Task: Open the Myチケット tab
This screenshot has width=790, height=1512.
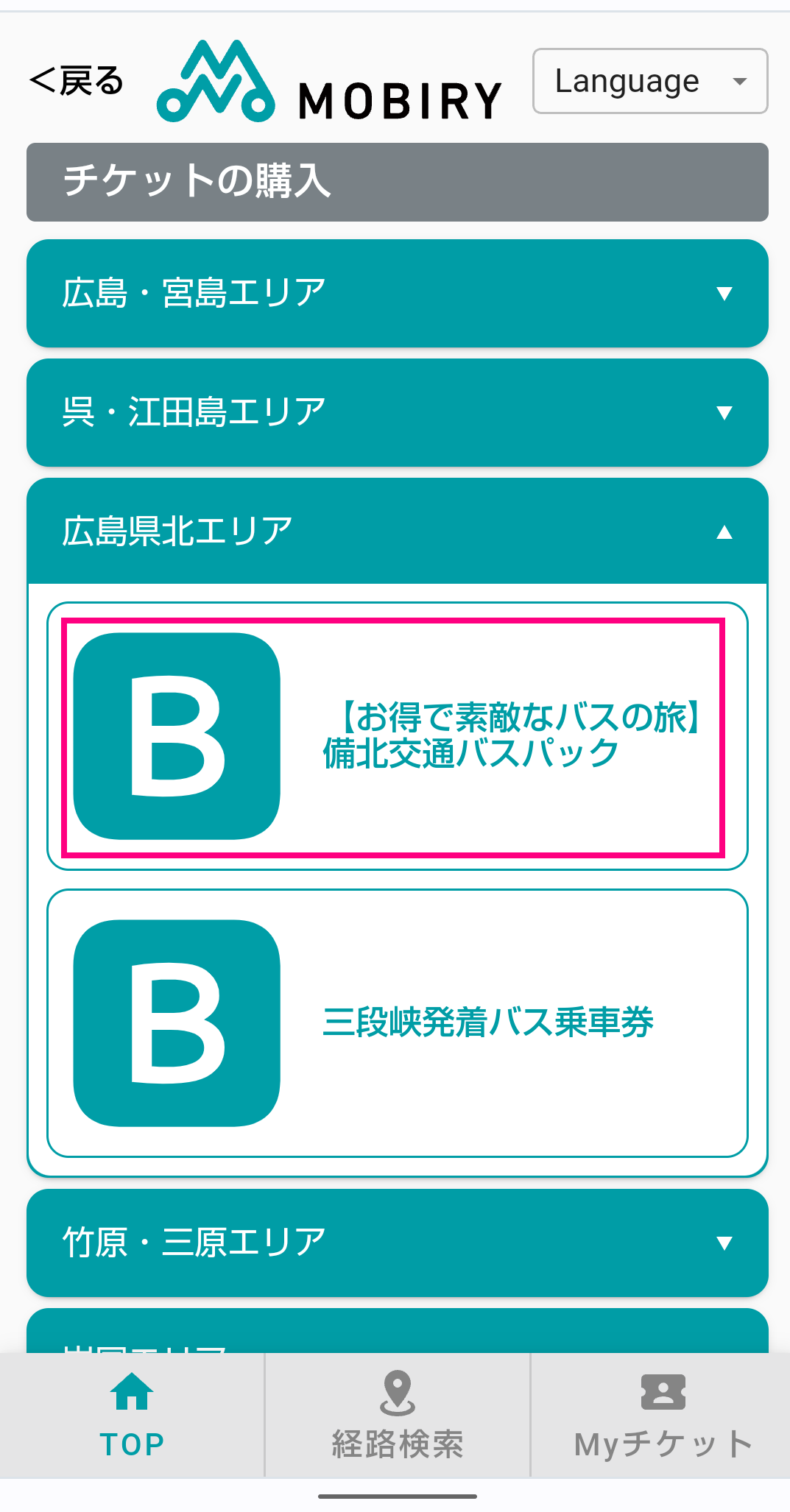Action: click(662, 1415)
